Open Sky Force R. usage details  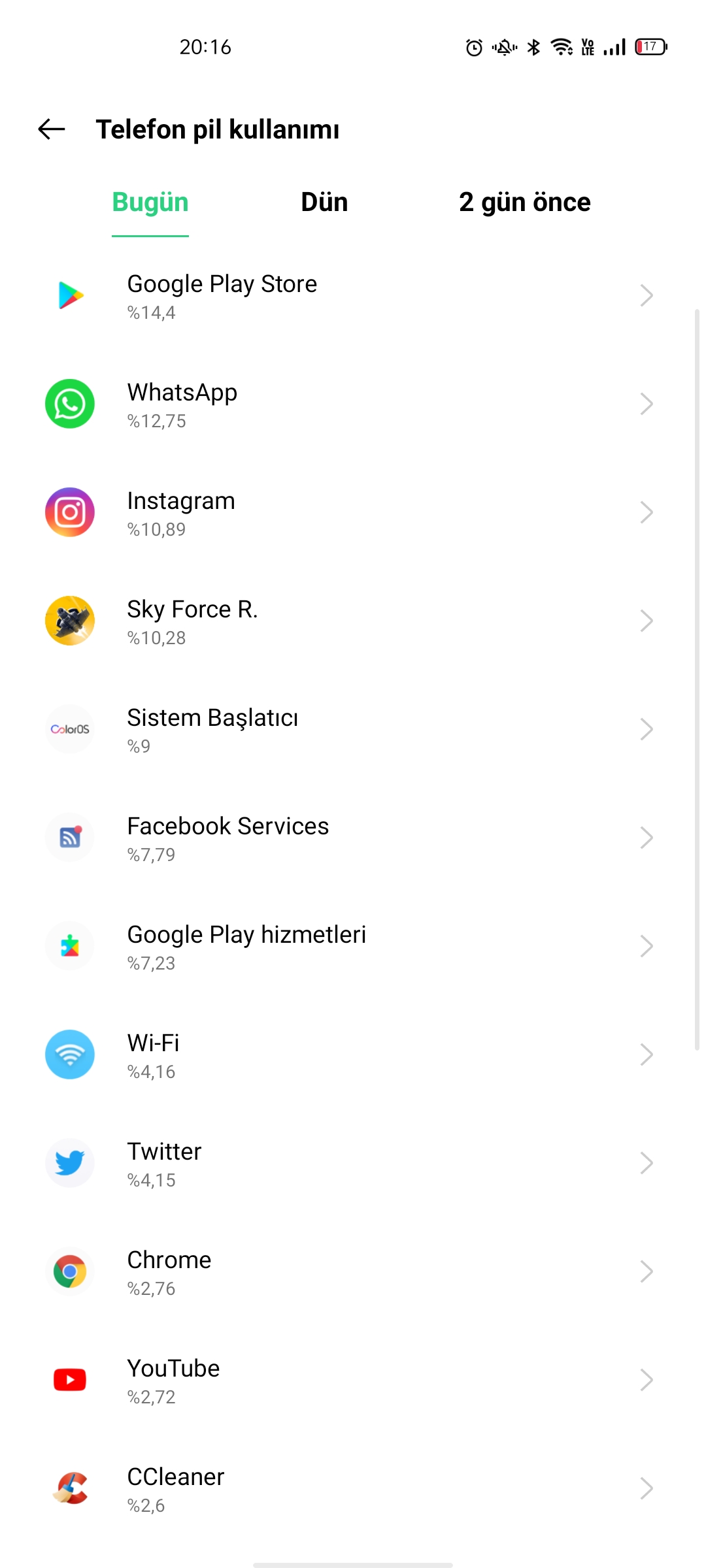(x=353, y=621)
